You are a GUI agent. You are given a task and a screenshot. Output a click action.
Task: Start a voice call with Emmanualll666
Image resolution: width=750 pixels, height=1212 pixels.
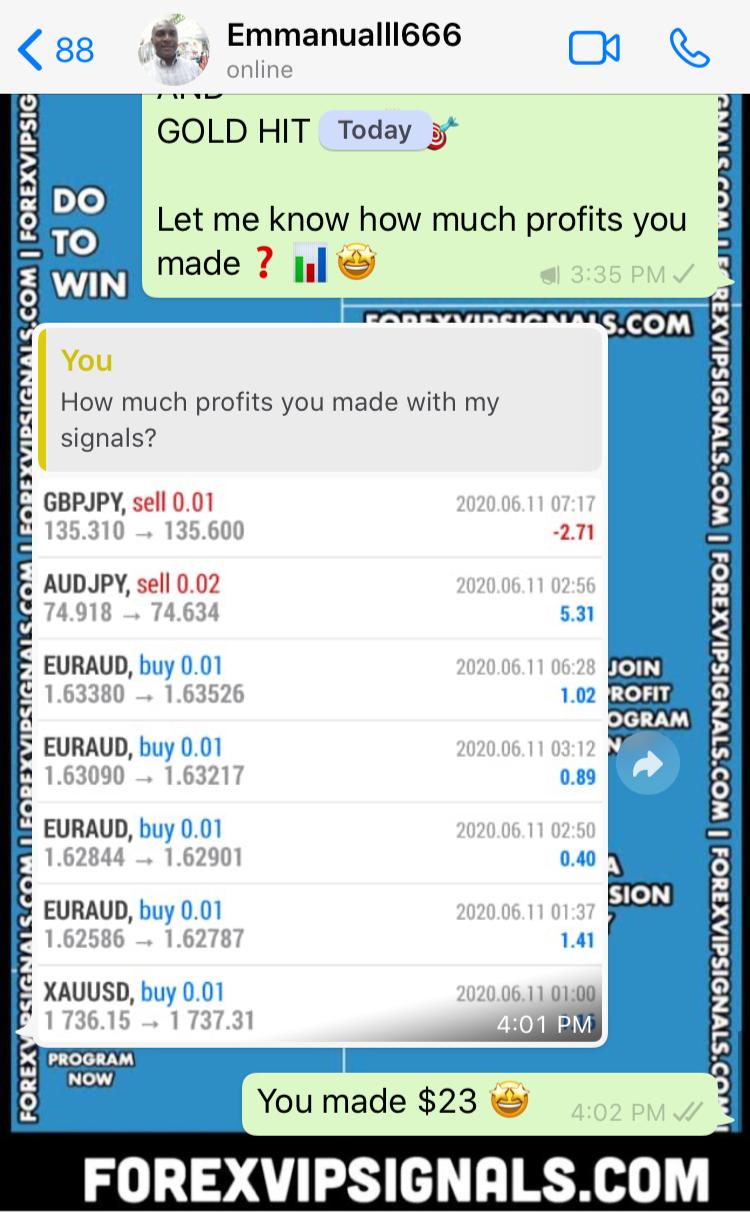coord(689,49)
